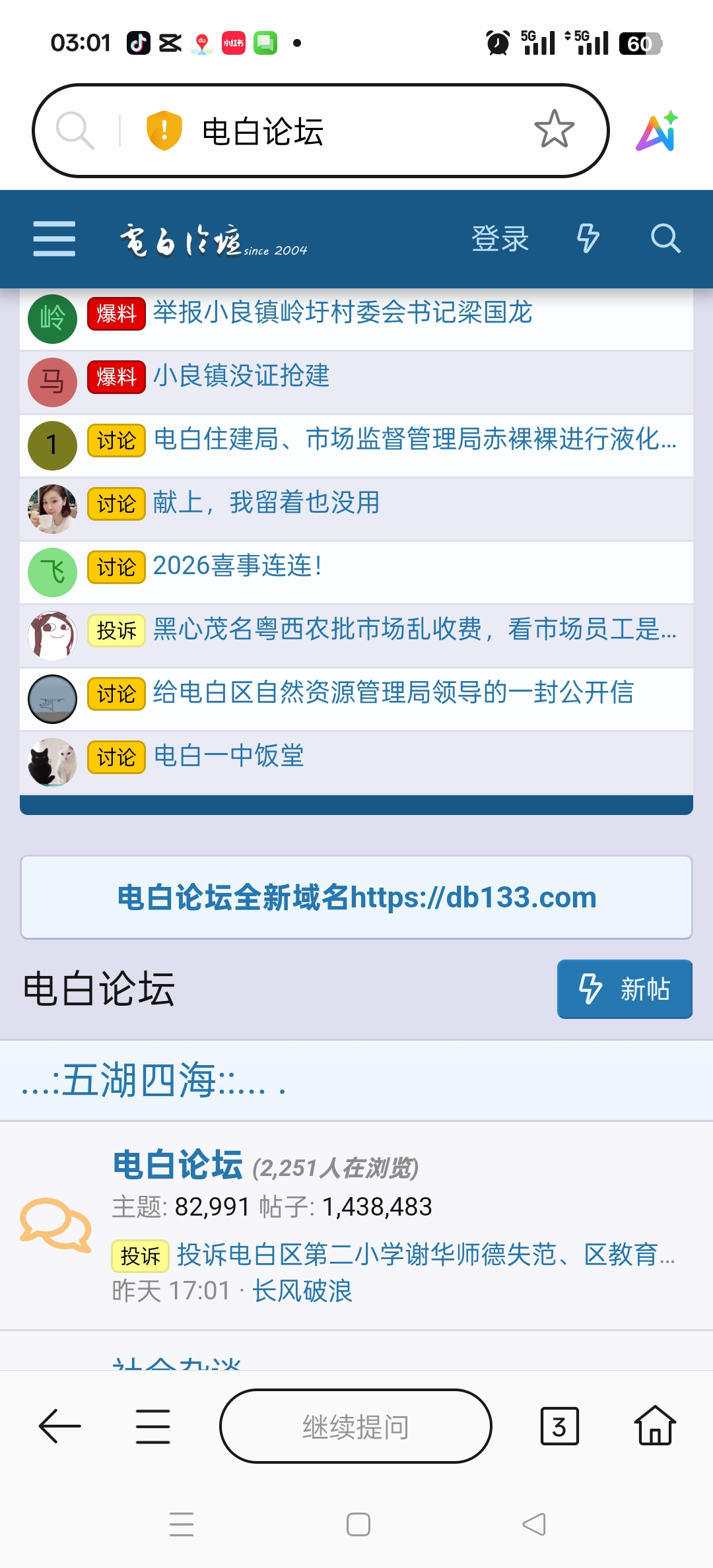Open 给电白区自然资源管理局领导的一封公开信
The image size is (713, 1568).
coord(393,692)
